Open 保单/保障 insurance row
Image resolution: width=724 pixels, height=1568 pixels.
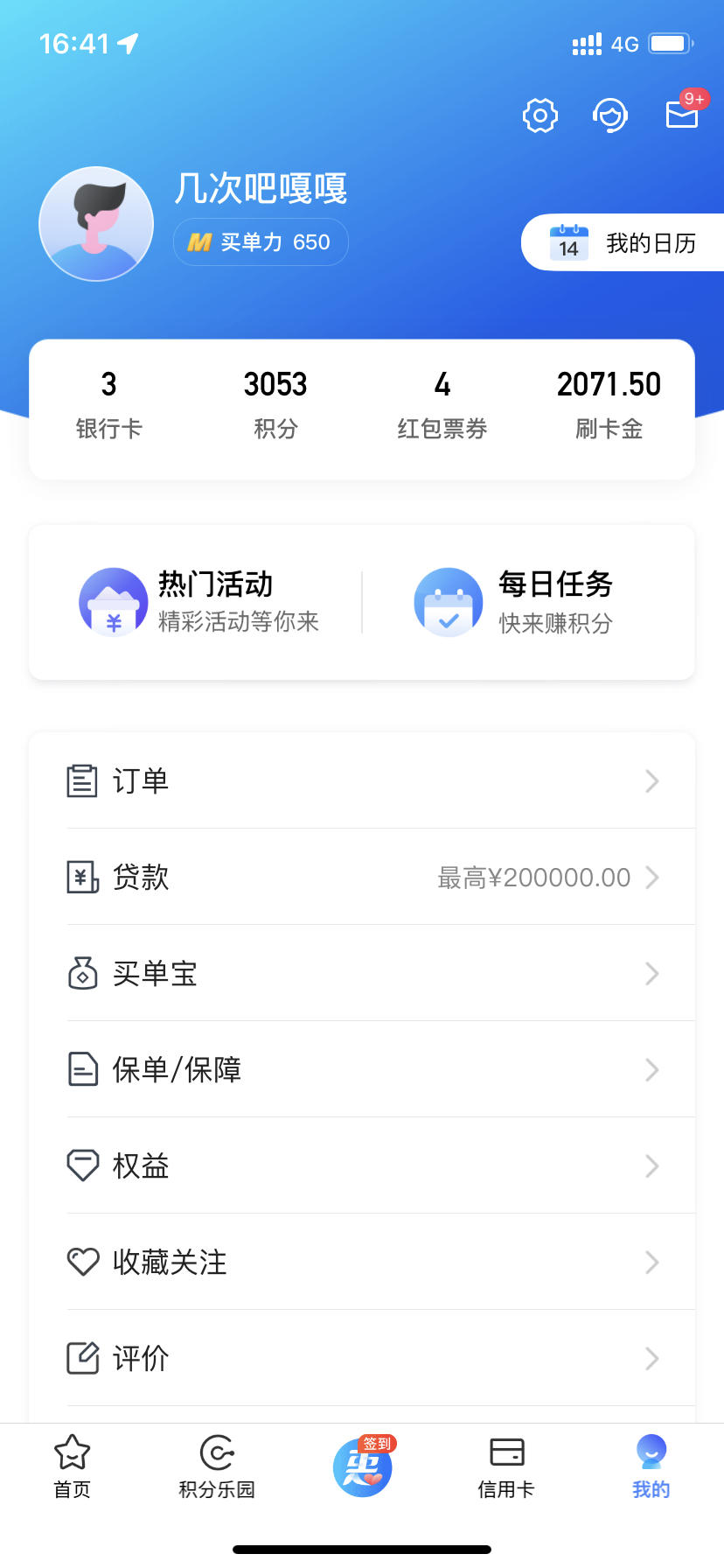tap(362, 1069)
